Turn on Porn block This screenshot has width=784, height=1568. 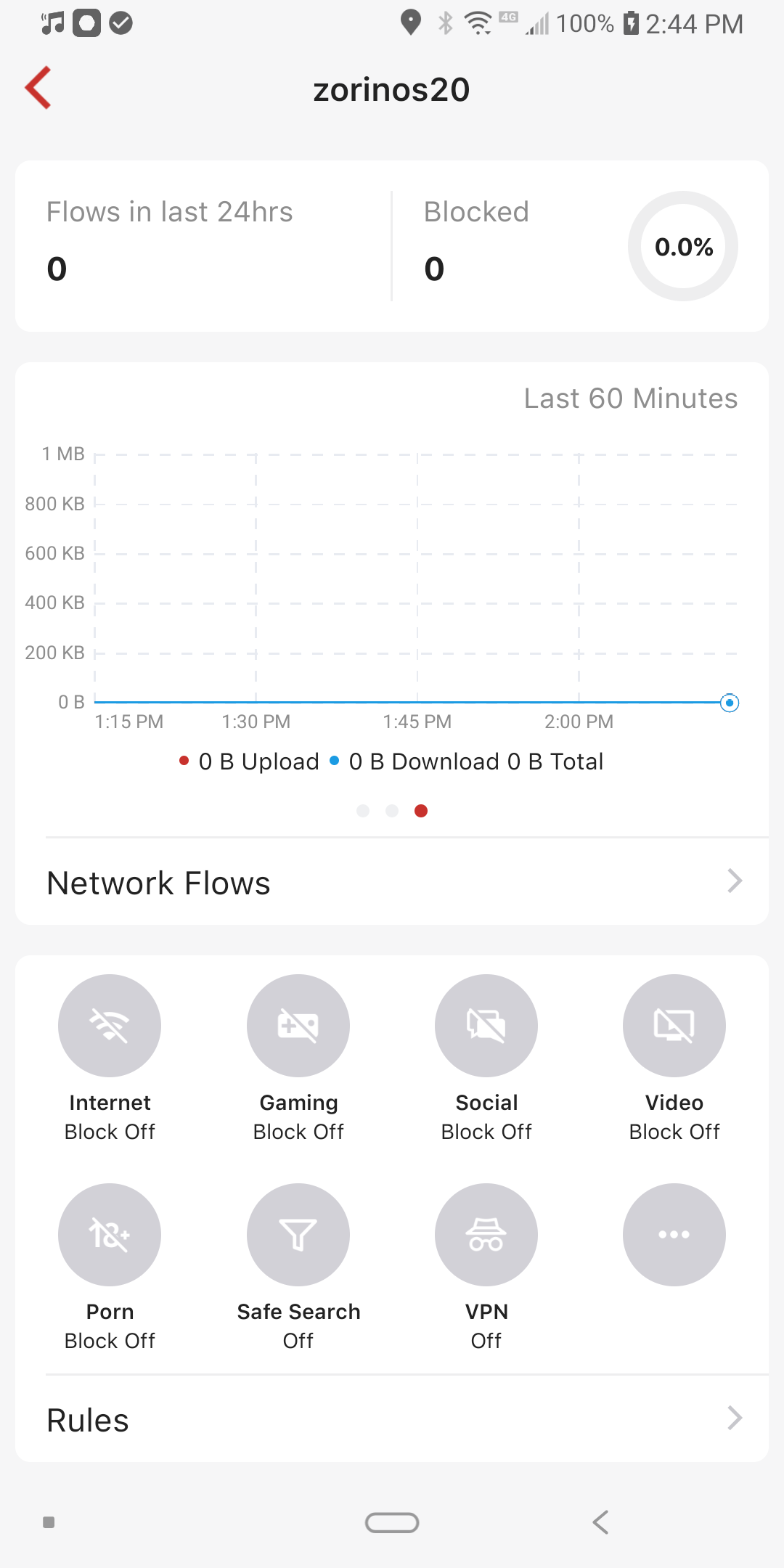point(110,1234)
